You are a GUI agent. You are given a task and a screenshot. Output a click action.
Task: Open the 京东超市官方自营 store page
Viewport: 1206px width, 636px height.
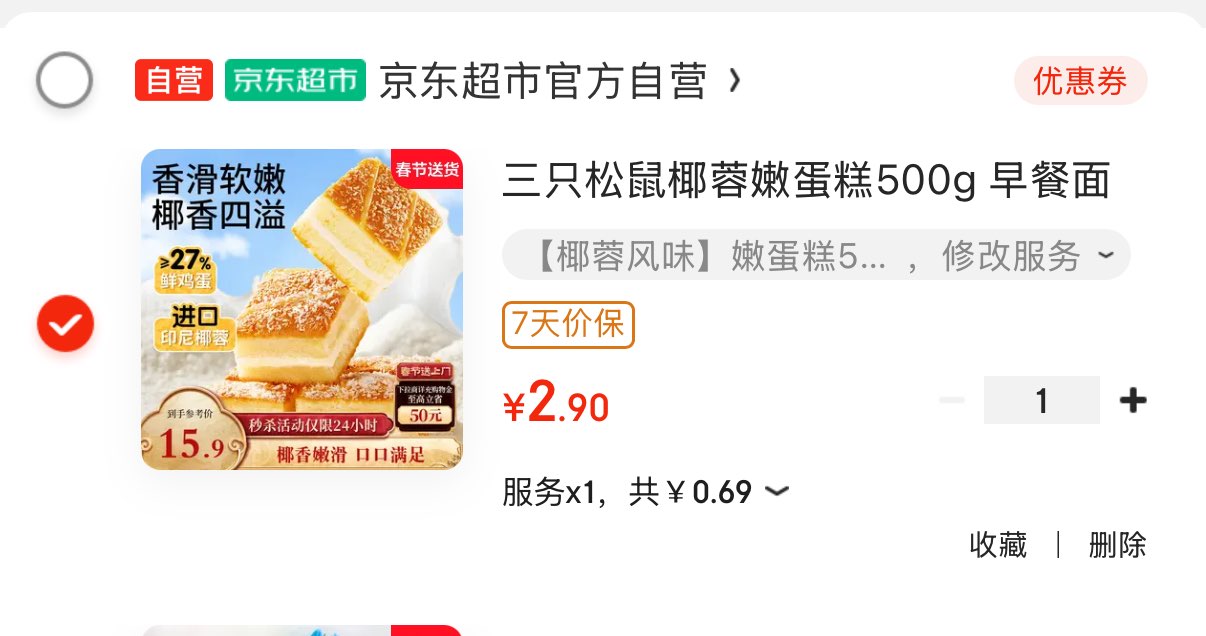pos(543,81)
